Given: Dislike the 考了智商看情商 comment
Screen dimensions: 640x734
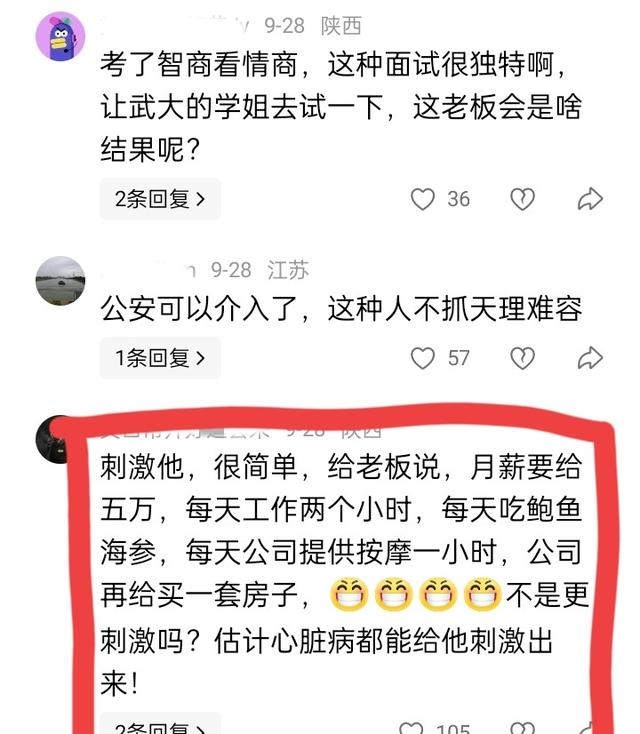Looking at the screenshot, I should coord(522,199).
